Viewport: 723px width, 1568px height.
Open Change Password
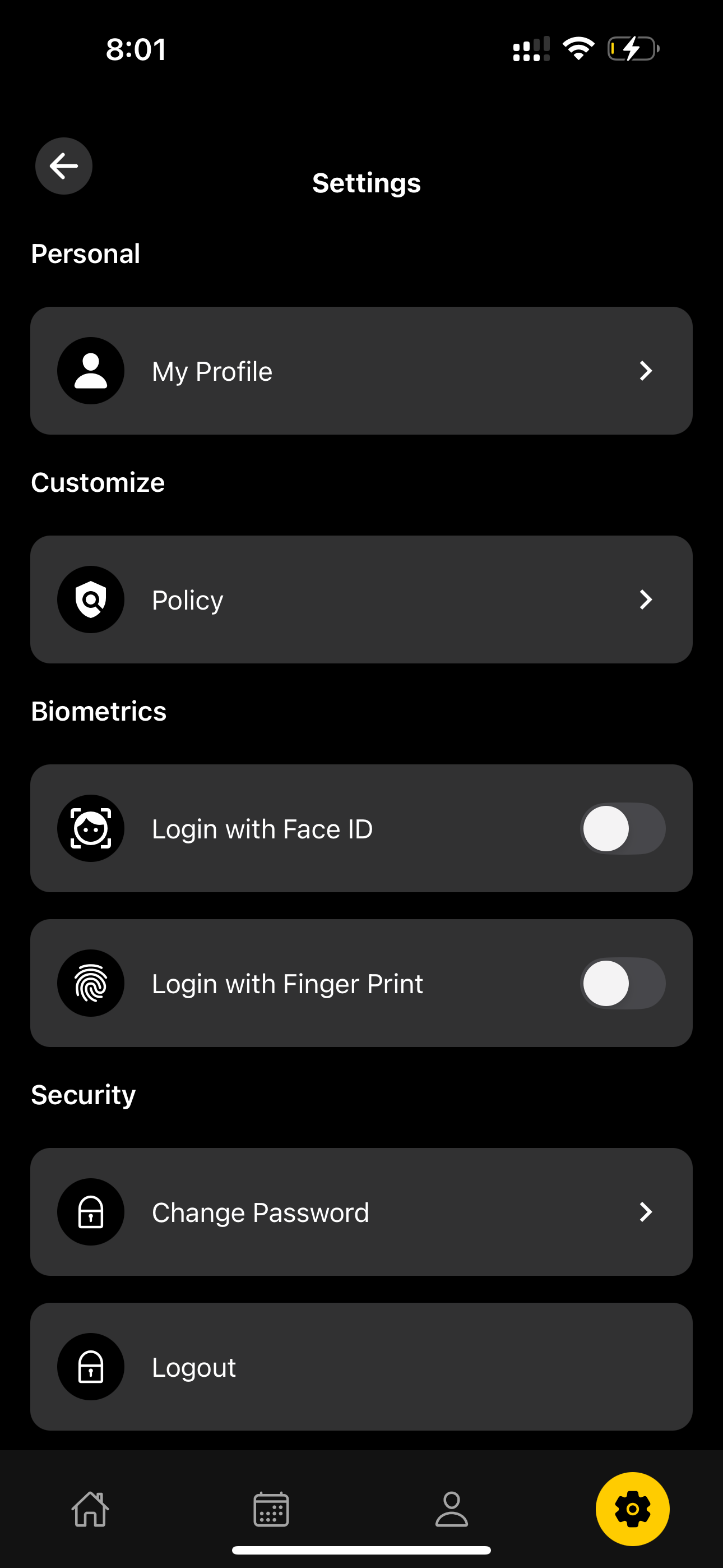tap(361, 1212)
